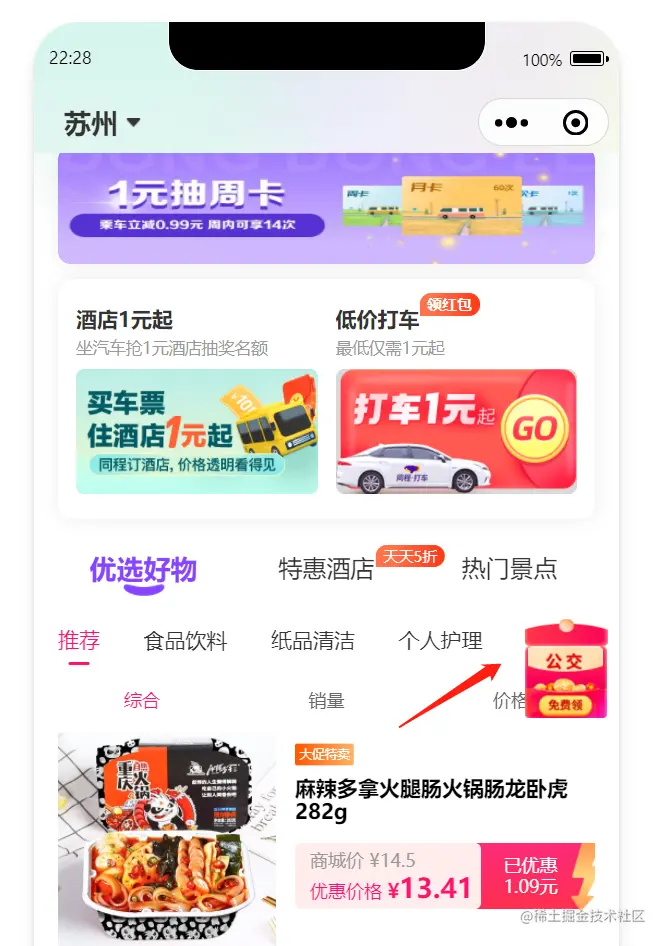
Task: Select the 食品饮料 category
Action: pyautogui.click(x=186, y=641)
